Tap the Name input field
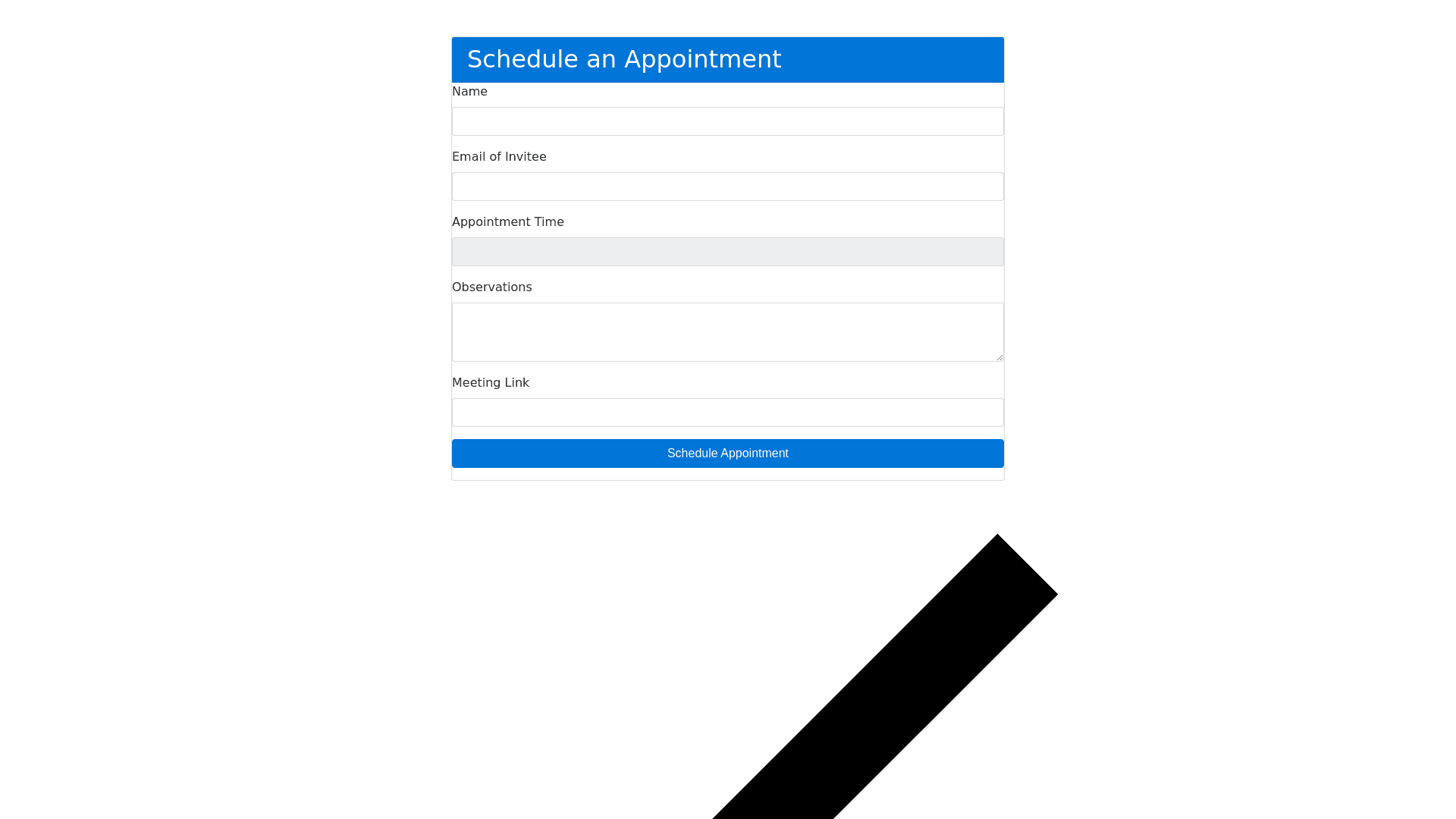The image size is (1456, 819). coord(727,121)
